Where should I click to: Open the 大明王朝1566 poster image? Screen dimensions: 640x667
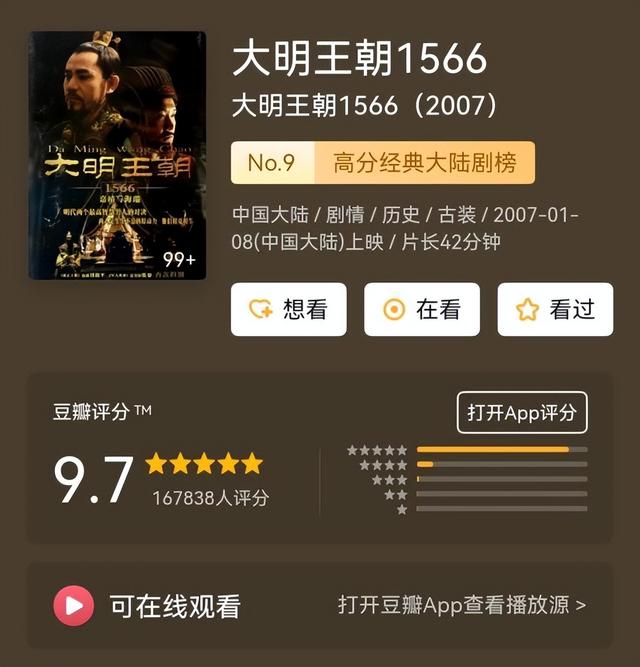(x=117, y=155)
